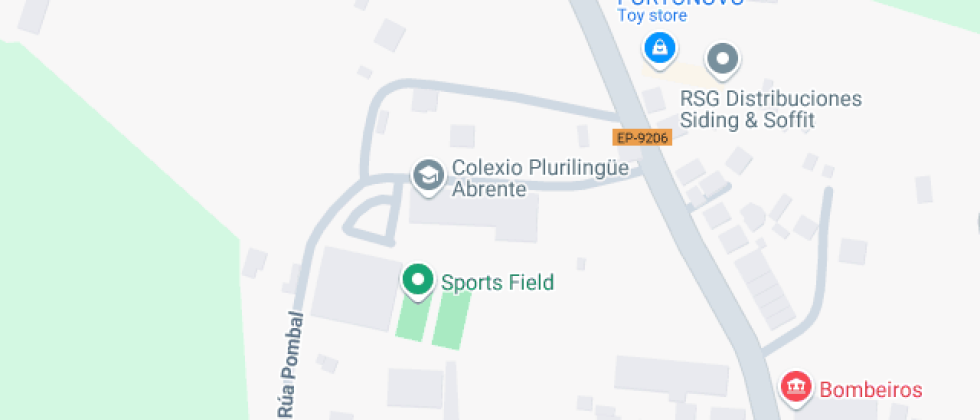Tap the Bombeiros red map pin

(x=796, y=387)
